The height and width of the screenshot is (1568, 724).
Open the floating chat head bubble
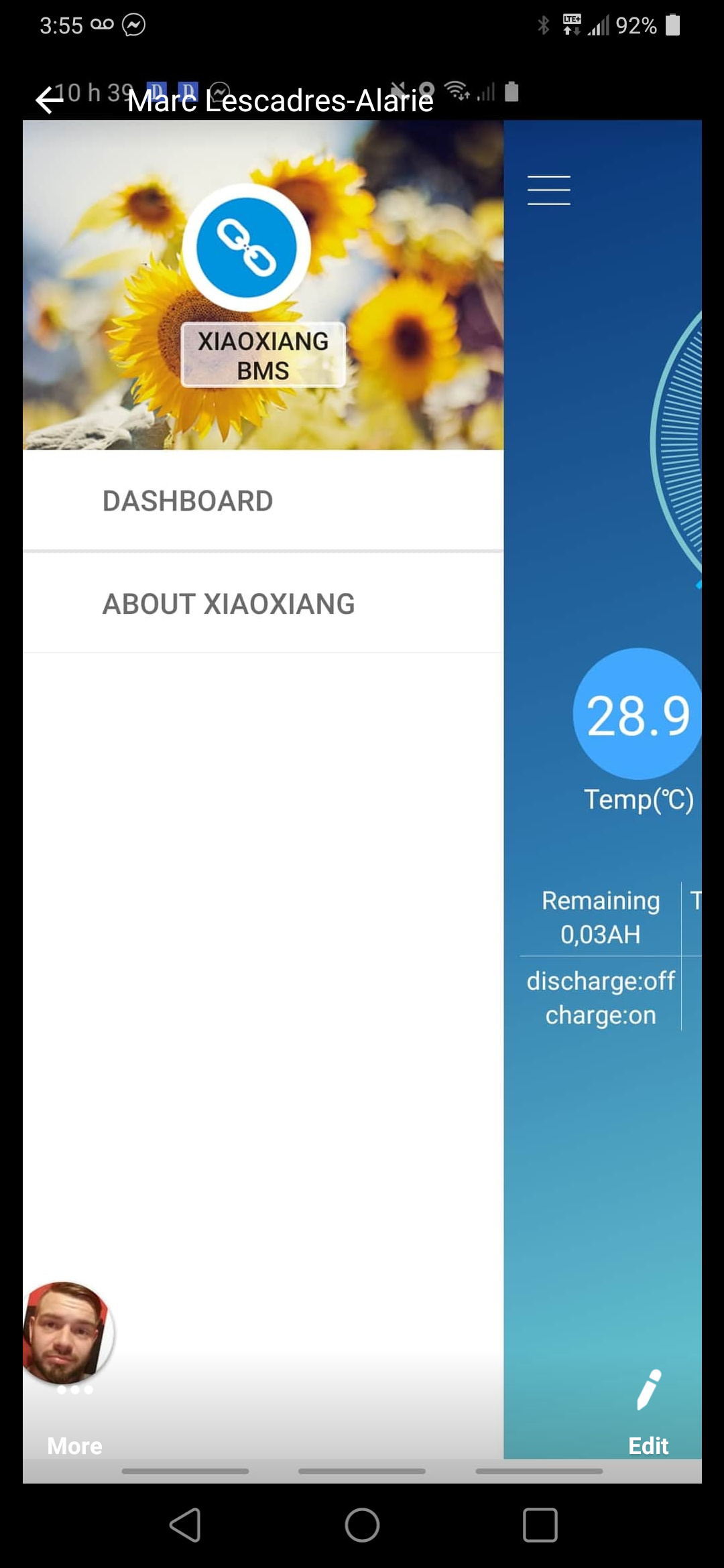click(x=66, y=1332)
